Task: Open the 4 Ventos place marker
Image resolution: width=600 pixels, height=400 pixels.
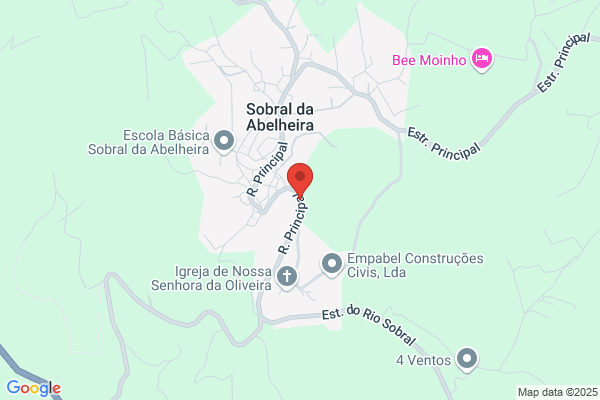Action: [467, 360]
